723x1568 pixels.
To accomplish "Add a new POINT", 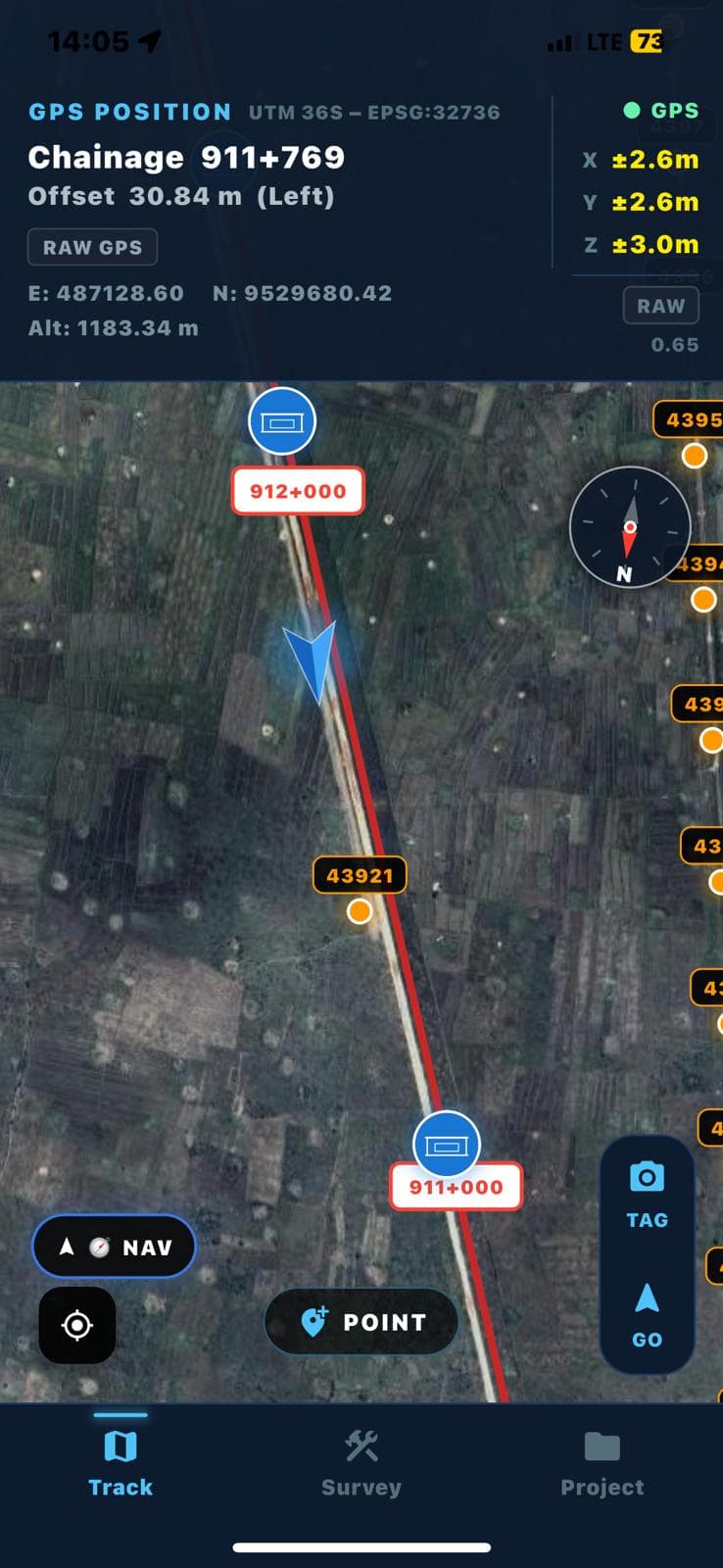I will point(361,1322).
